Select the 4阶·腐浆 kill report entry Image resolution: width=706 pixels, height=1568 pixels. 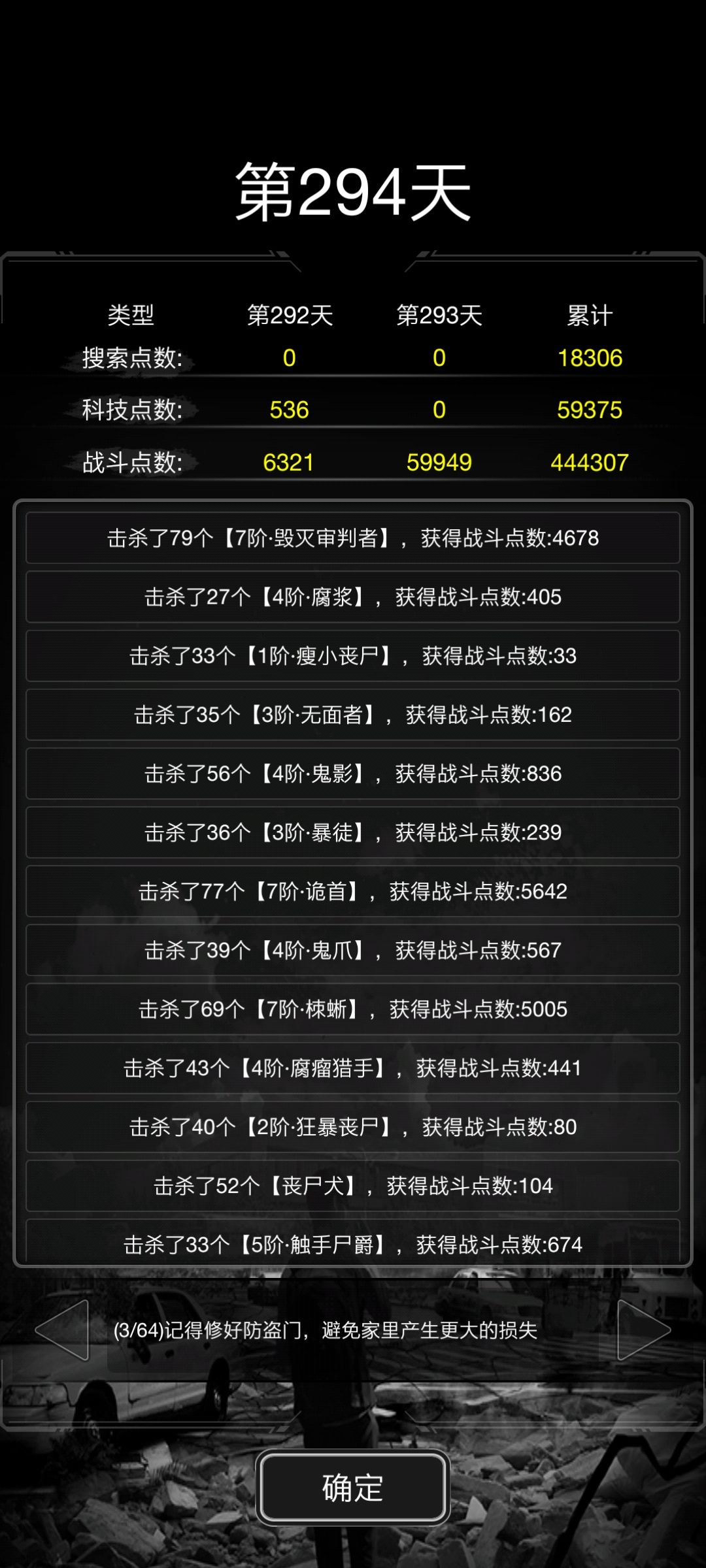click(x=353, y=597)
